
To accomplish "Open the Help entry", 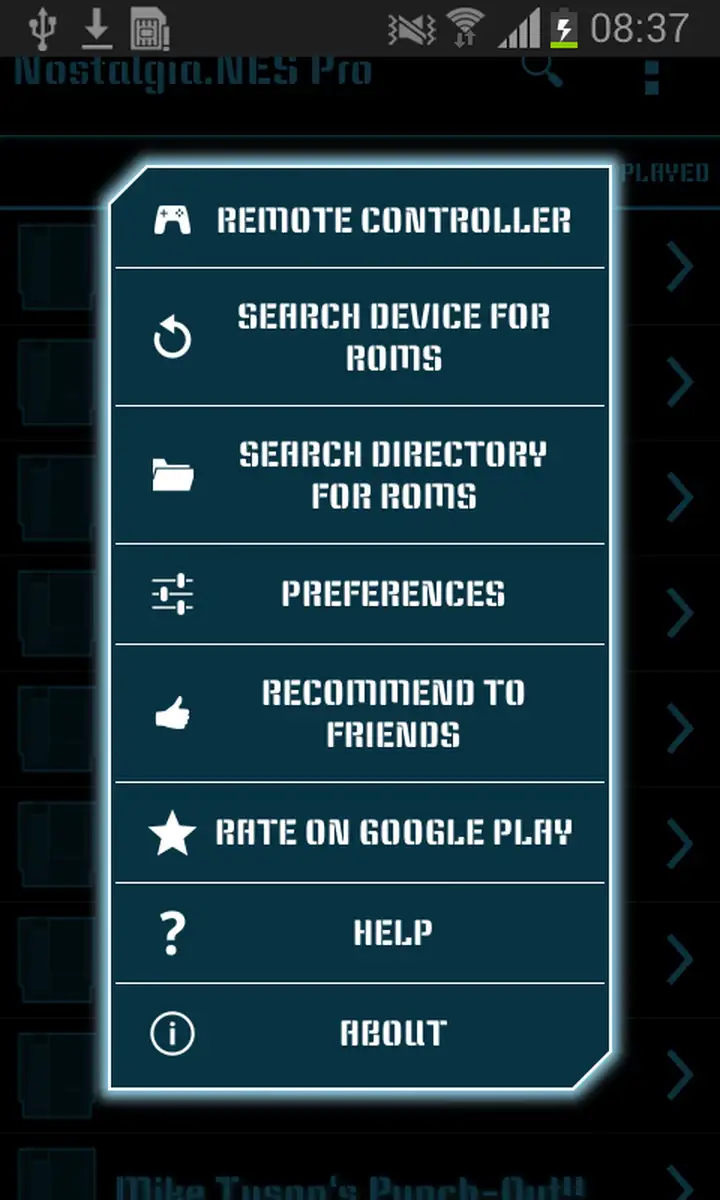I will point(360,933).
